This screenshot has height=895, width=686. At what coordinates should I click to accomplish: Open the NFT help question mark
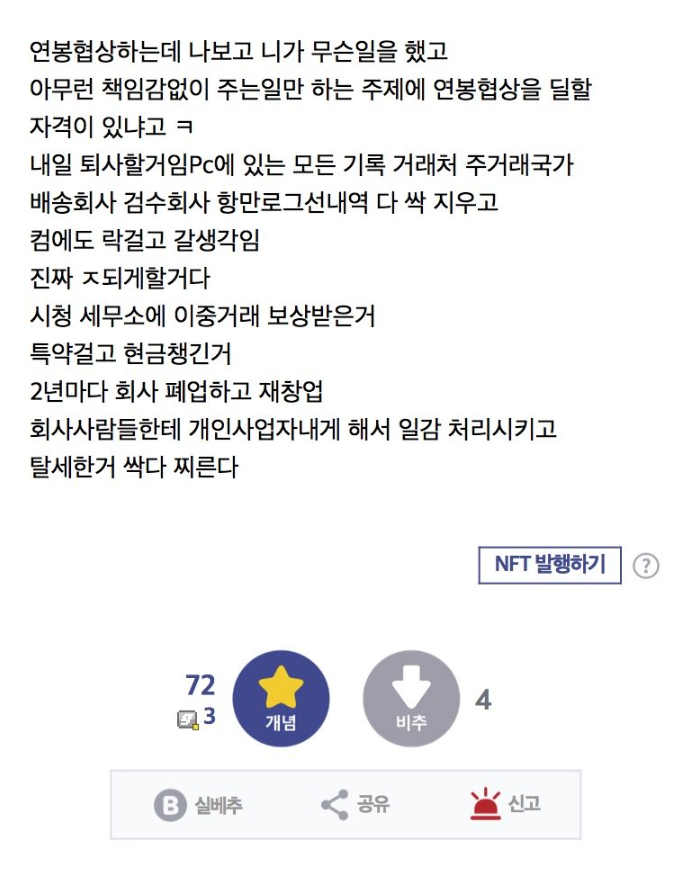coord(647,566)
